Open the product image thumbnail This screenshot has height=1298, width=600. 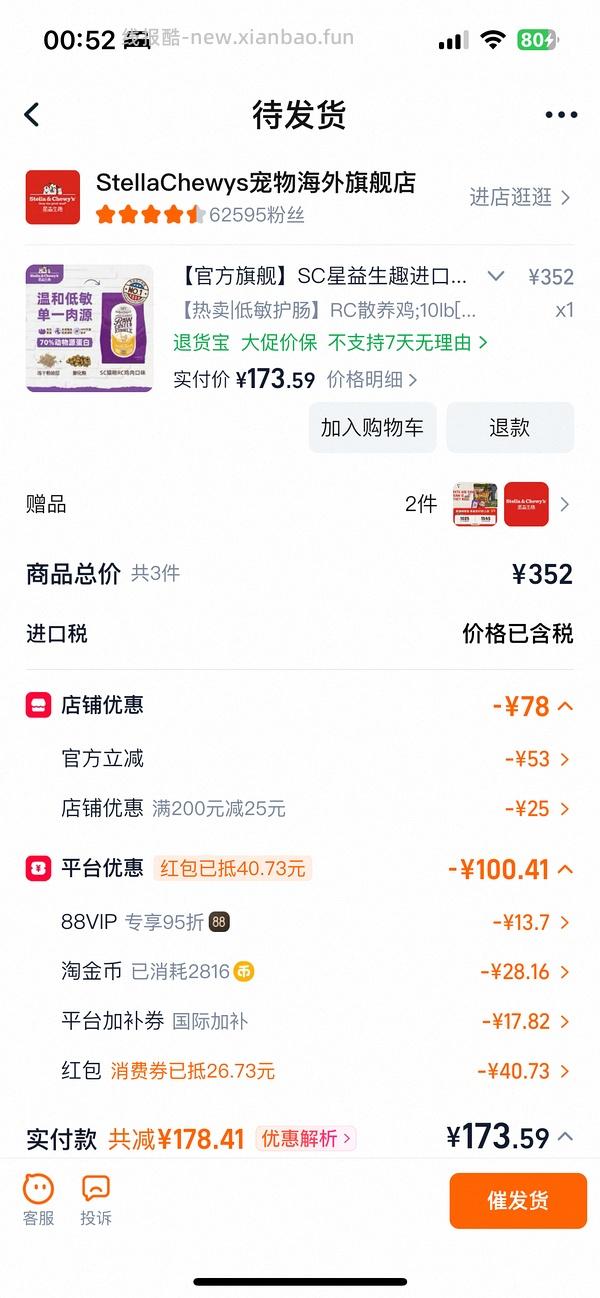click(x=89, y=328)
